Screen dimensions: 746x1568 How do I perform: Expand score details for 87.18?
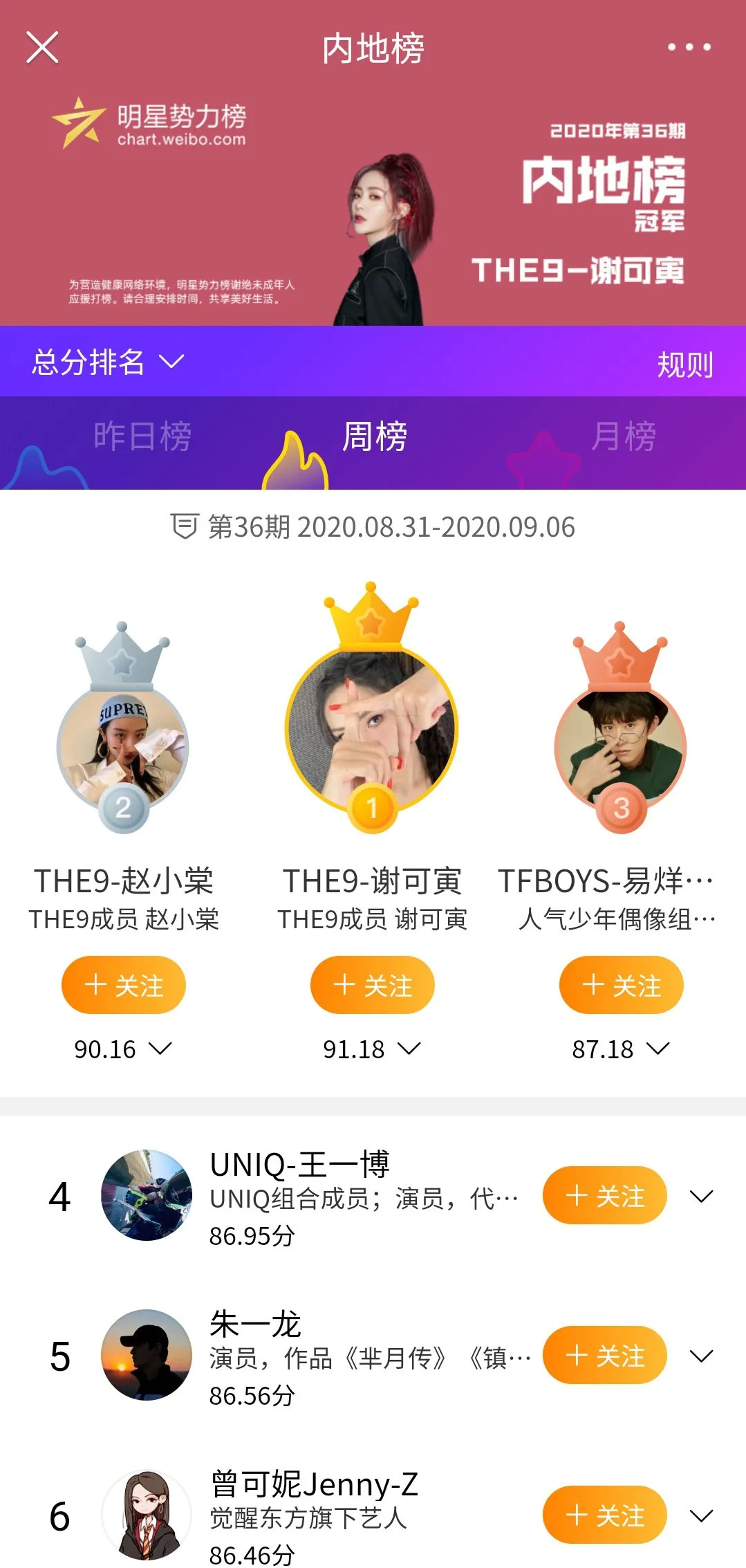pos(658,1049)
